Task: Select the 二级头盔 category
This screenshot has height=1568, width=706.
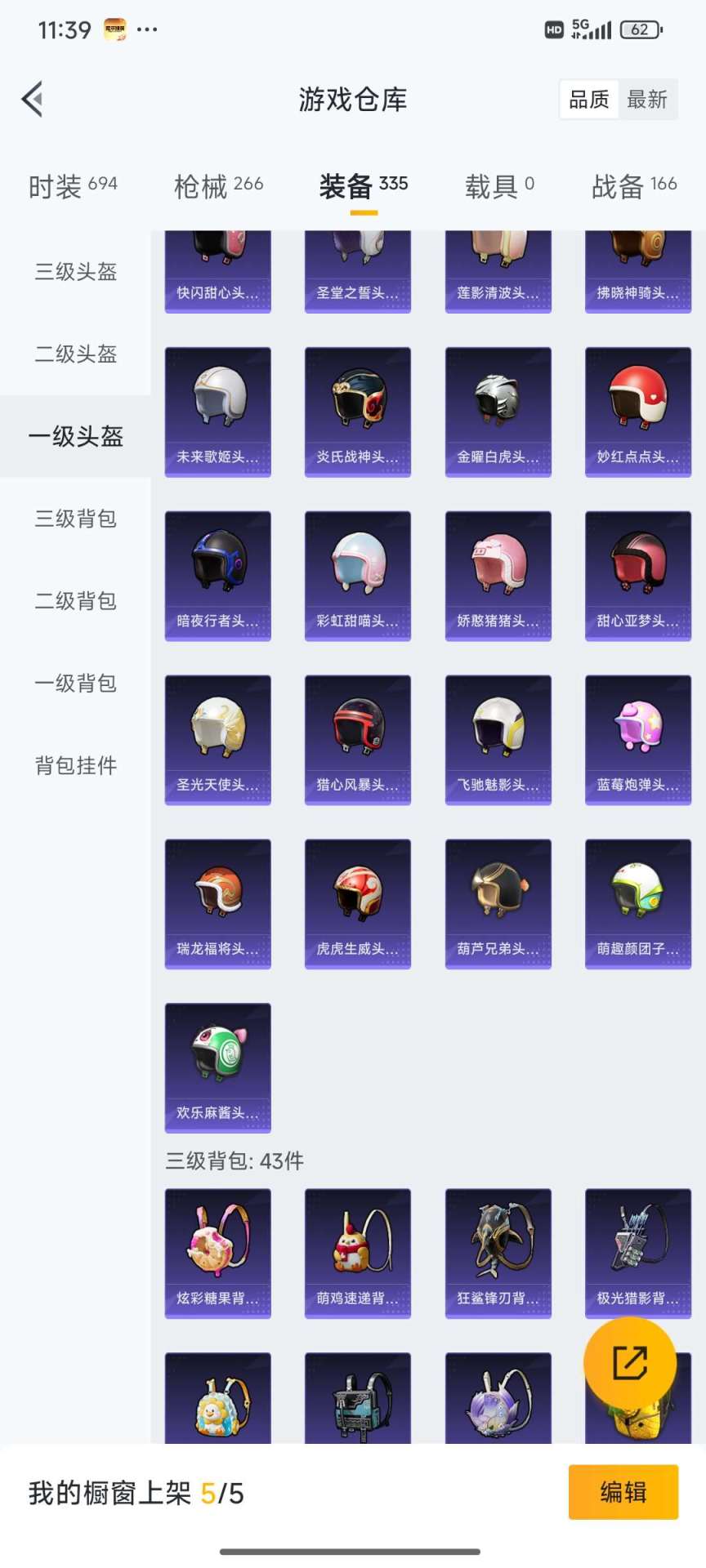Action: [x=74, y=355]
